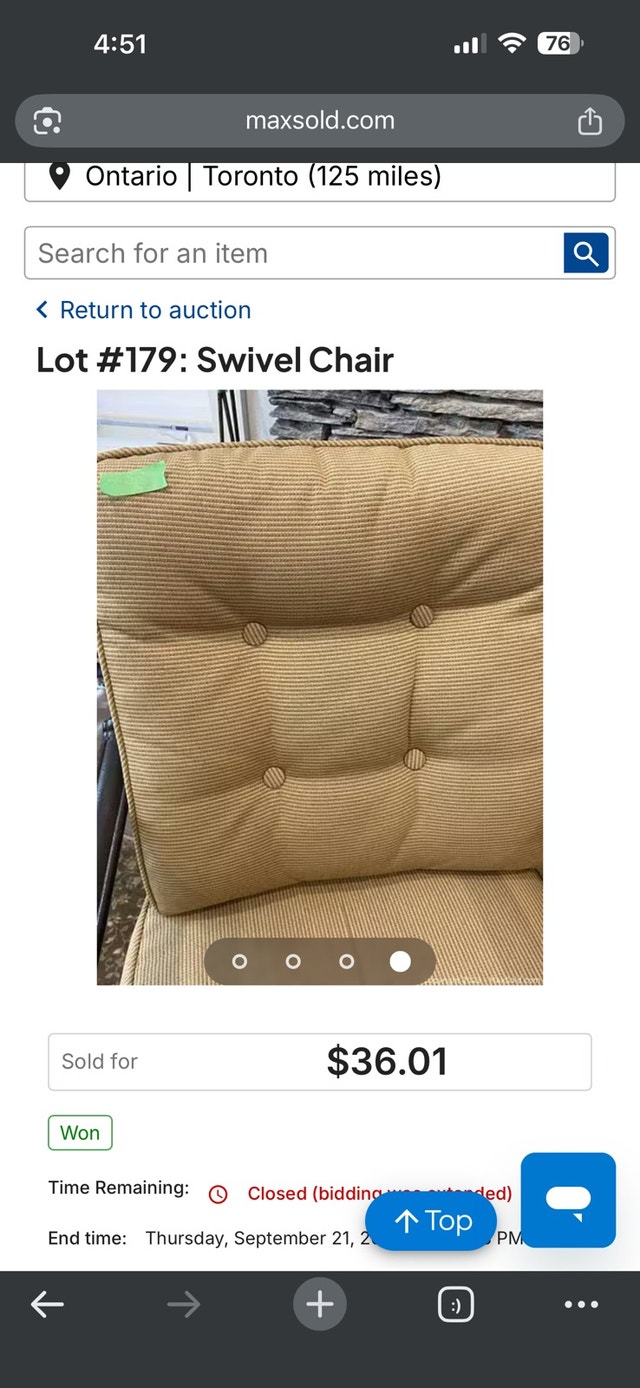Open the Swivel Chair photo

pyautogui.click(x=320, y=687)
